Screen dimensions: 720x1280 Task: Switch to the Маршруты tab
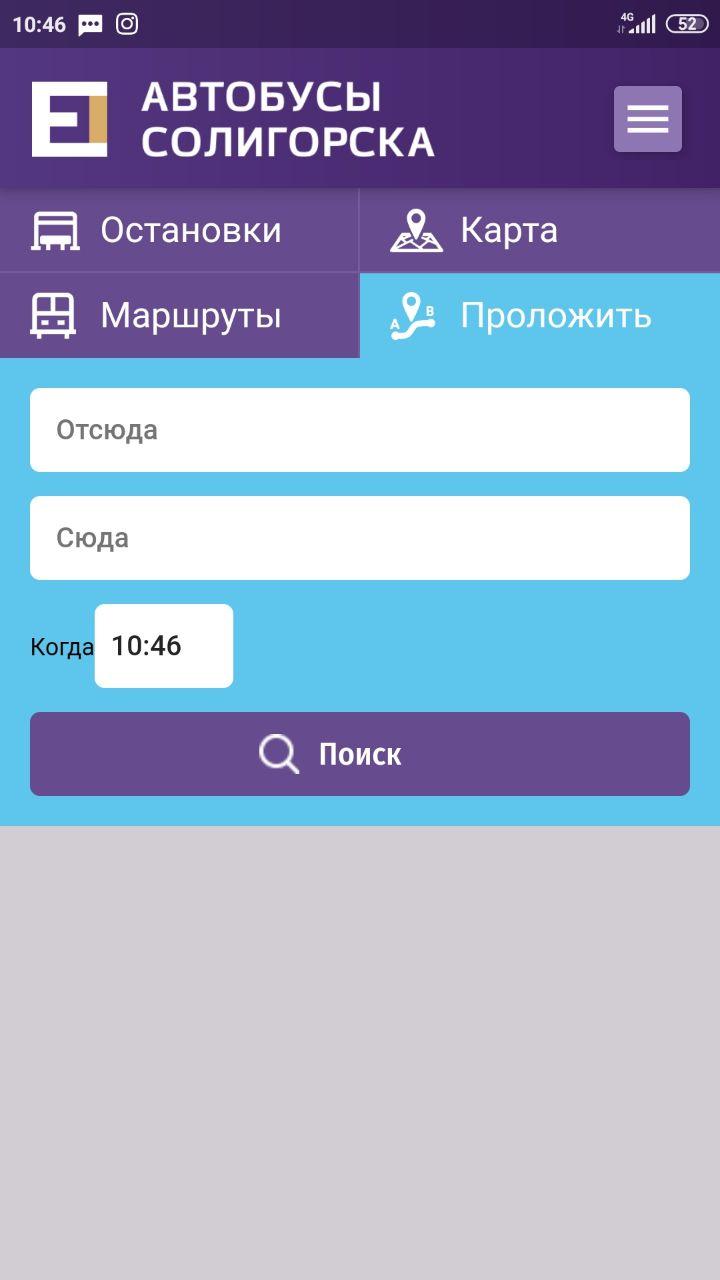click(x=180, y=315)
